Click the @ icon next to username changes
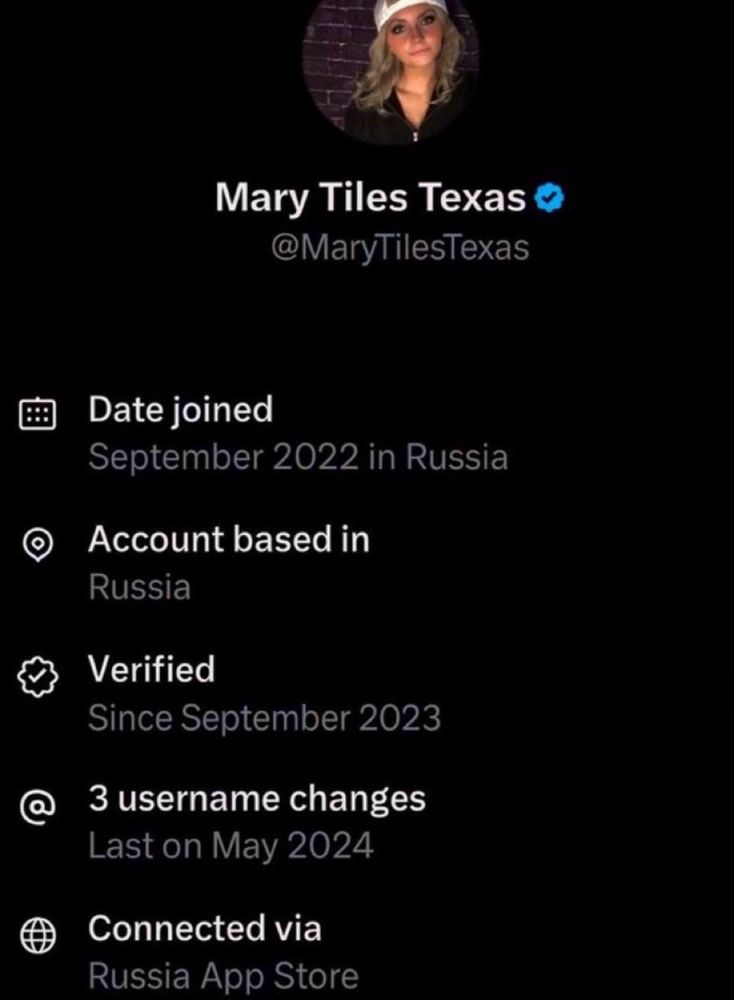Viewport: 734px width, 1000px height. pyautogui.click(x=38, y=806)
